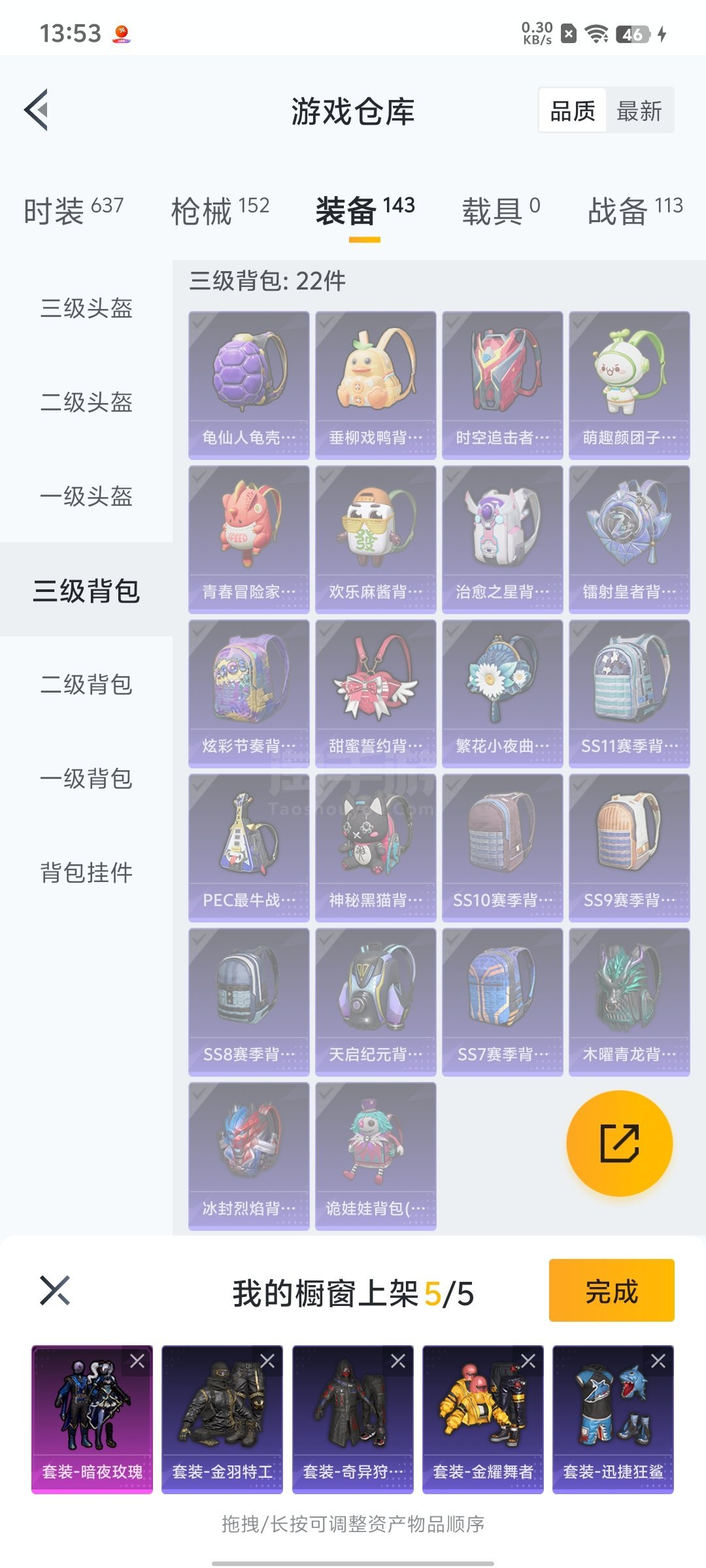Select the 诡娃娃背包 item
Screen dimensions: 706x1568
click(376, 1156)
